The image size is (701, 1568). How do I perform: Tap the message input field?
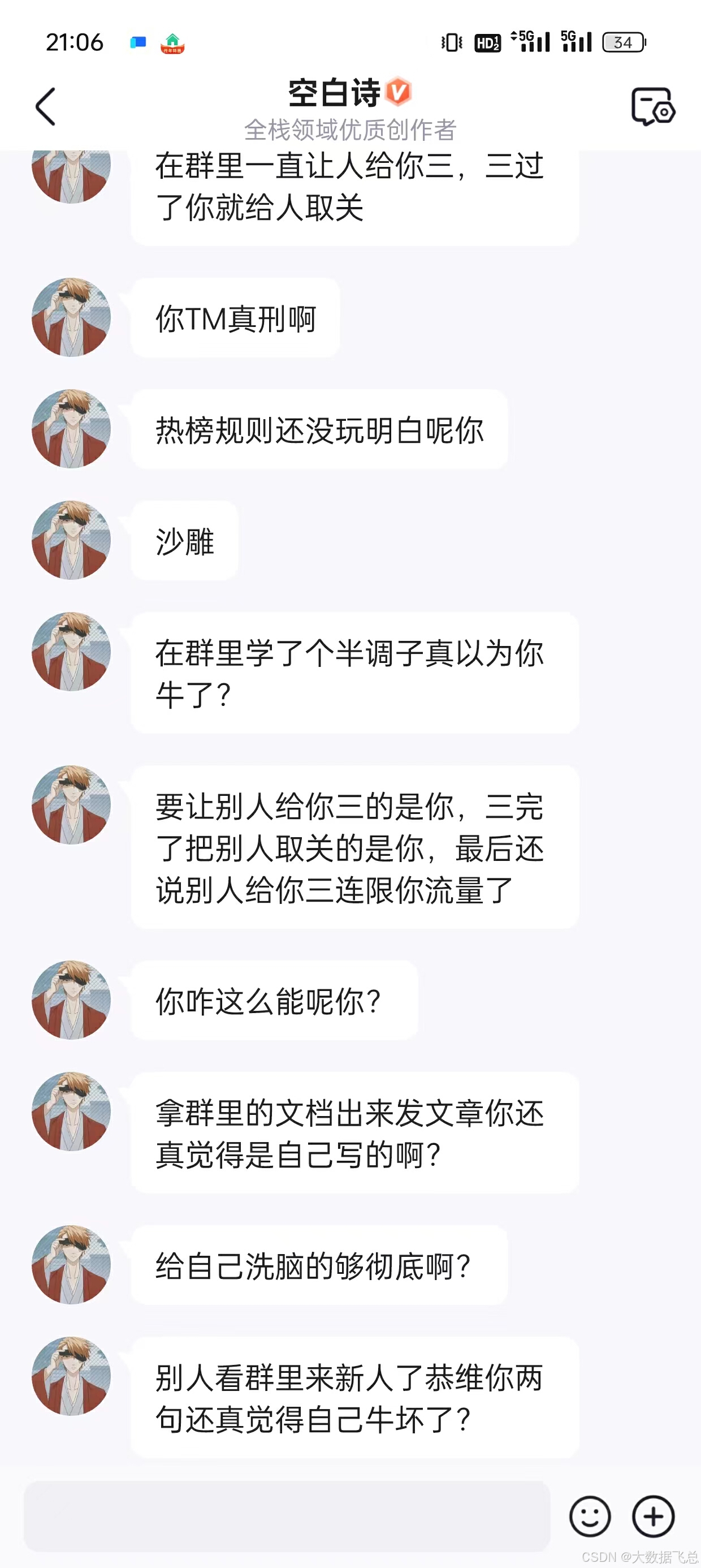click(287, 1515)
